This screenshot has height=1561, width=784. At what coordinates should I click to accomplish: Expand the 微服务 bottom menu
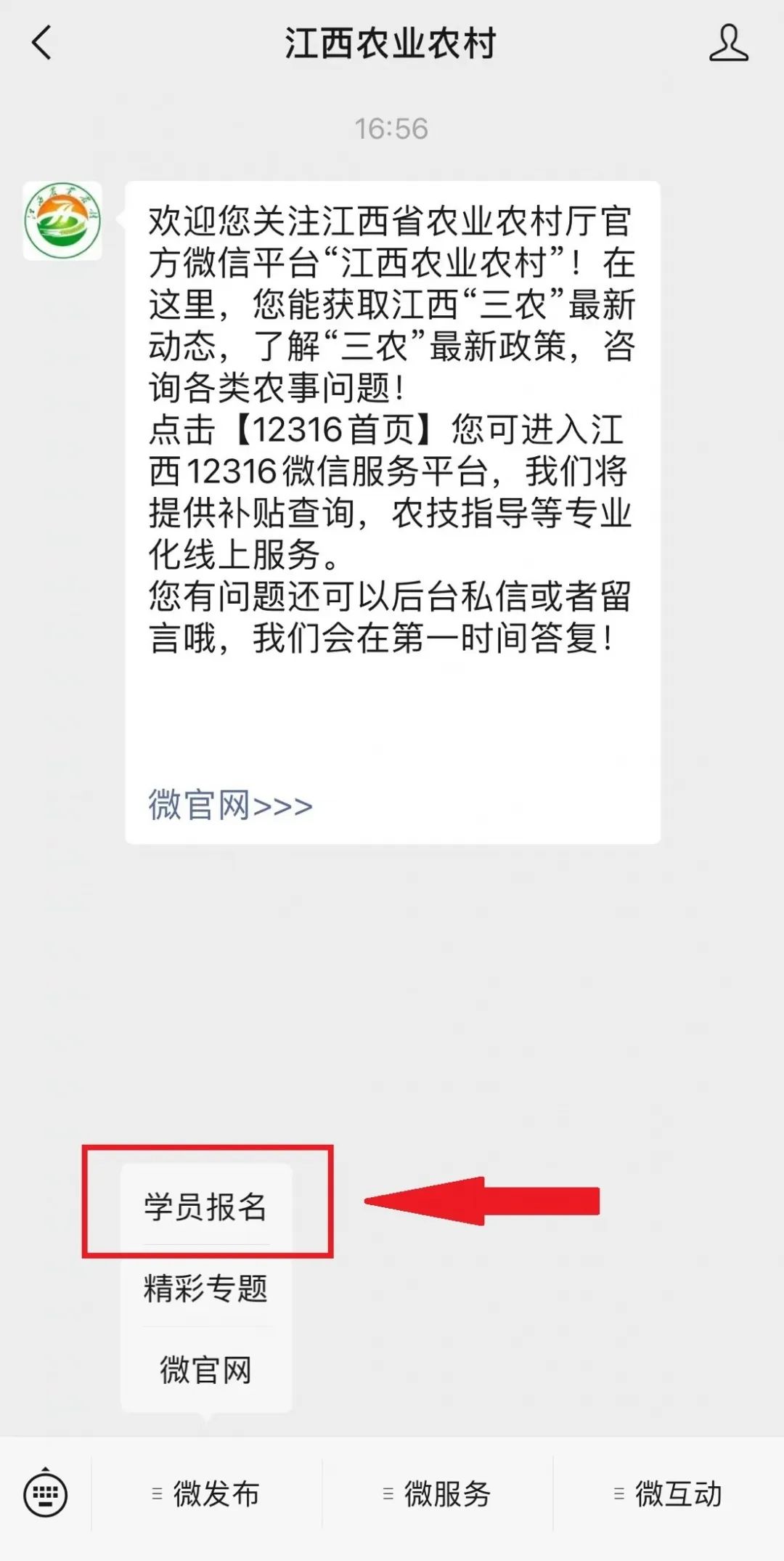click(438, 1494)
